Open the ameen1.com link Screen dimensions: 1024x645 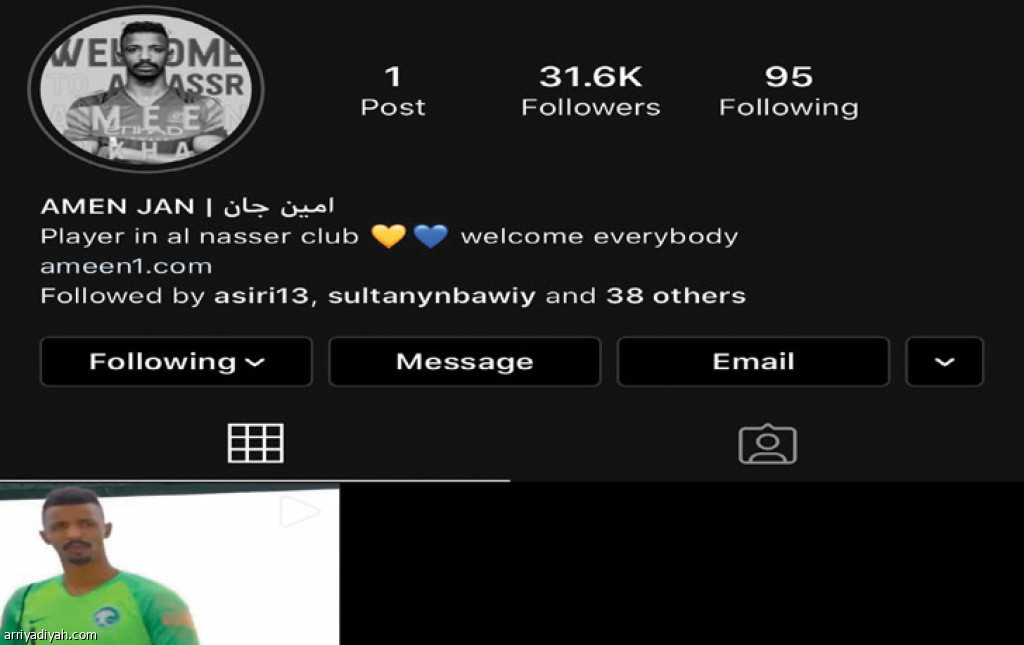(x=126, y=267)
